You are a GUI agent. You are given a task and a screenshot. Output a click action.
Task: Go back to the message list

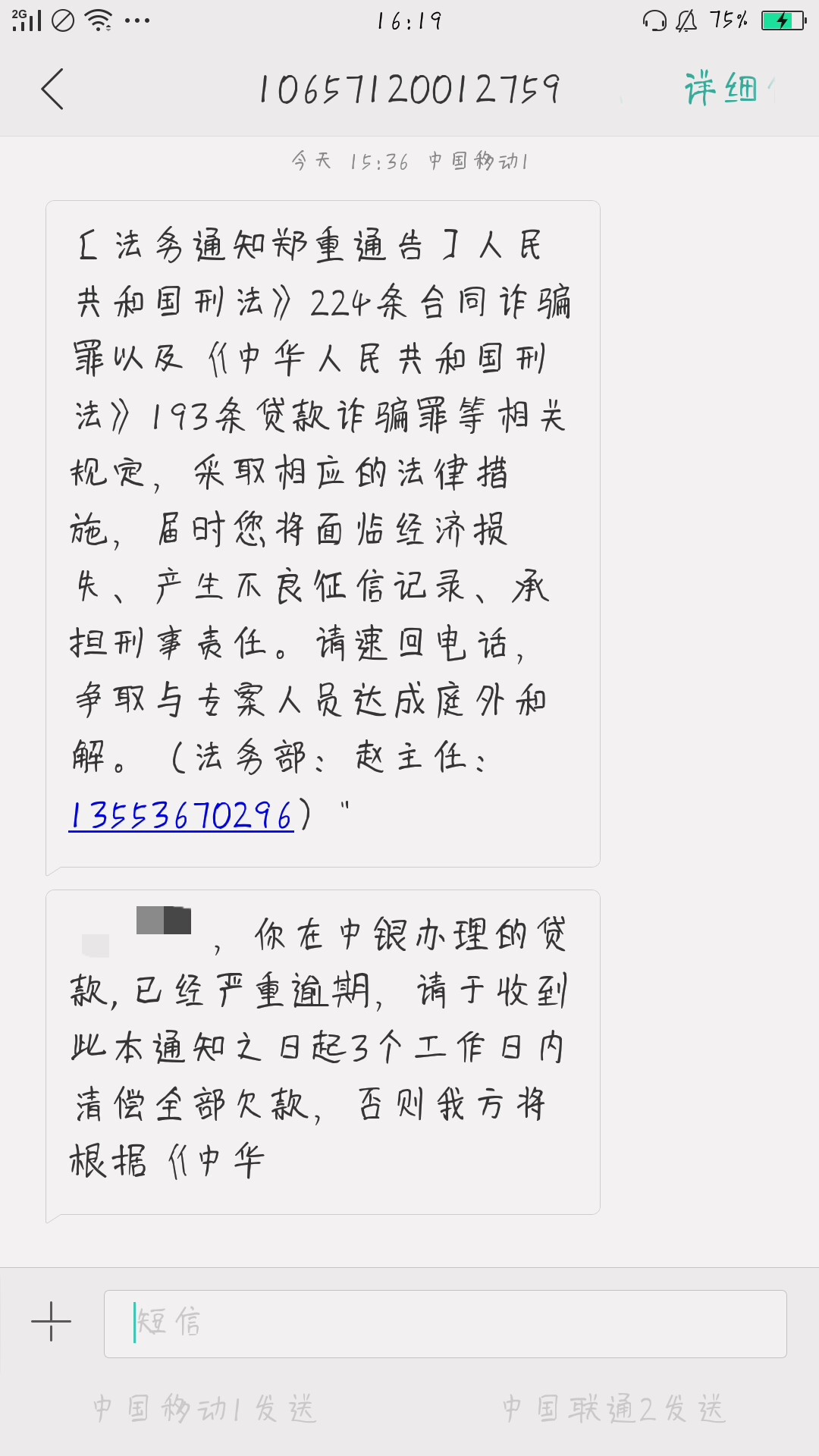(52, 89)
